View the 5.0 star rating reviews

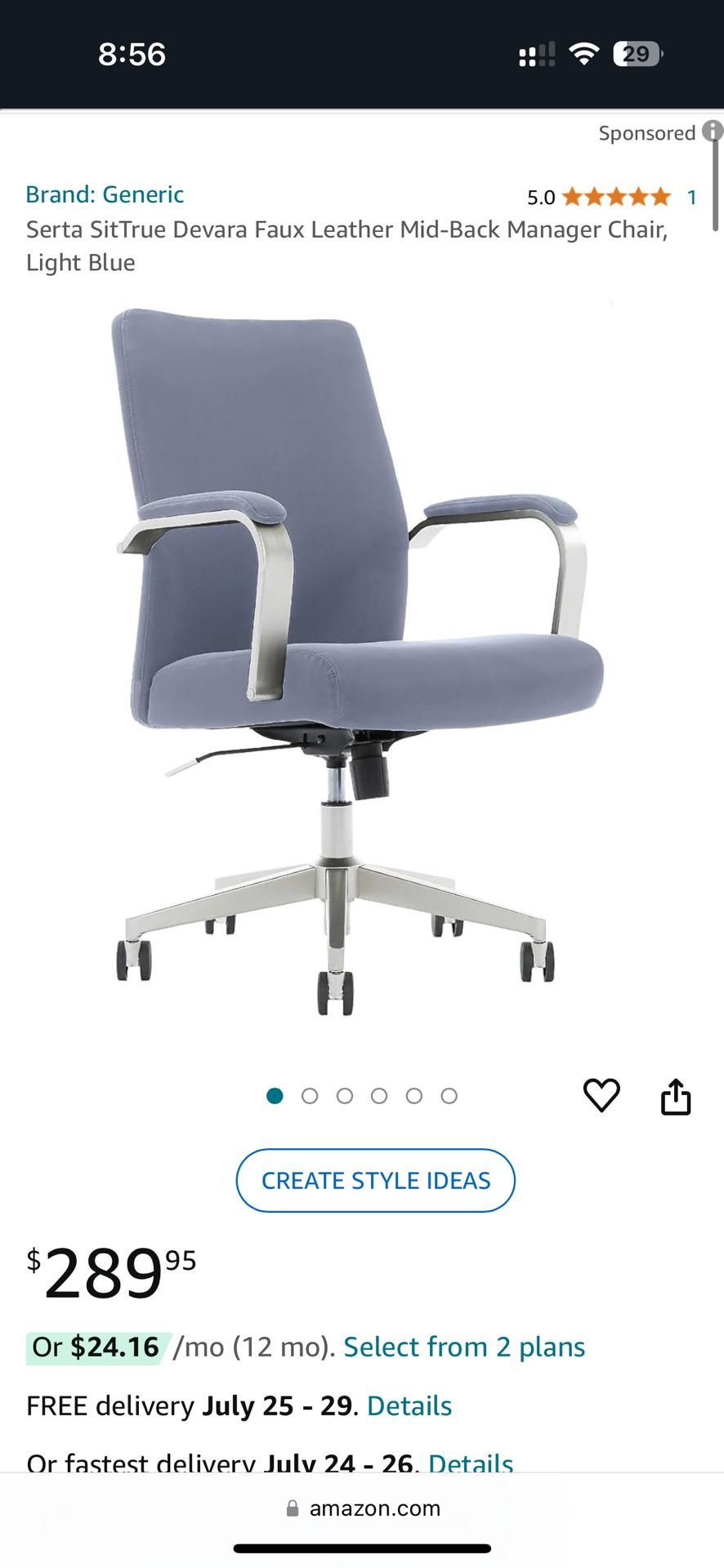tap(616, 197)
